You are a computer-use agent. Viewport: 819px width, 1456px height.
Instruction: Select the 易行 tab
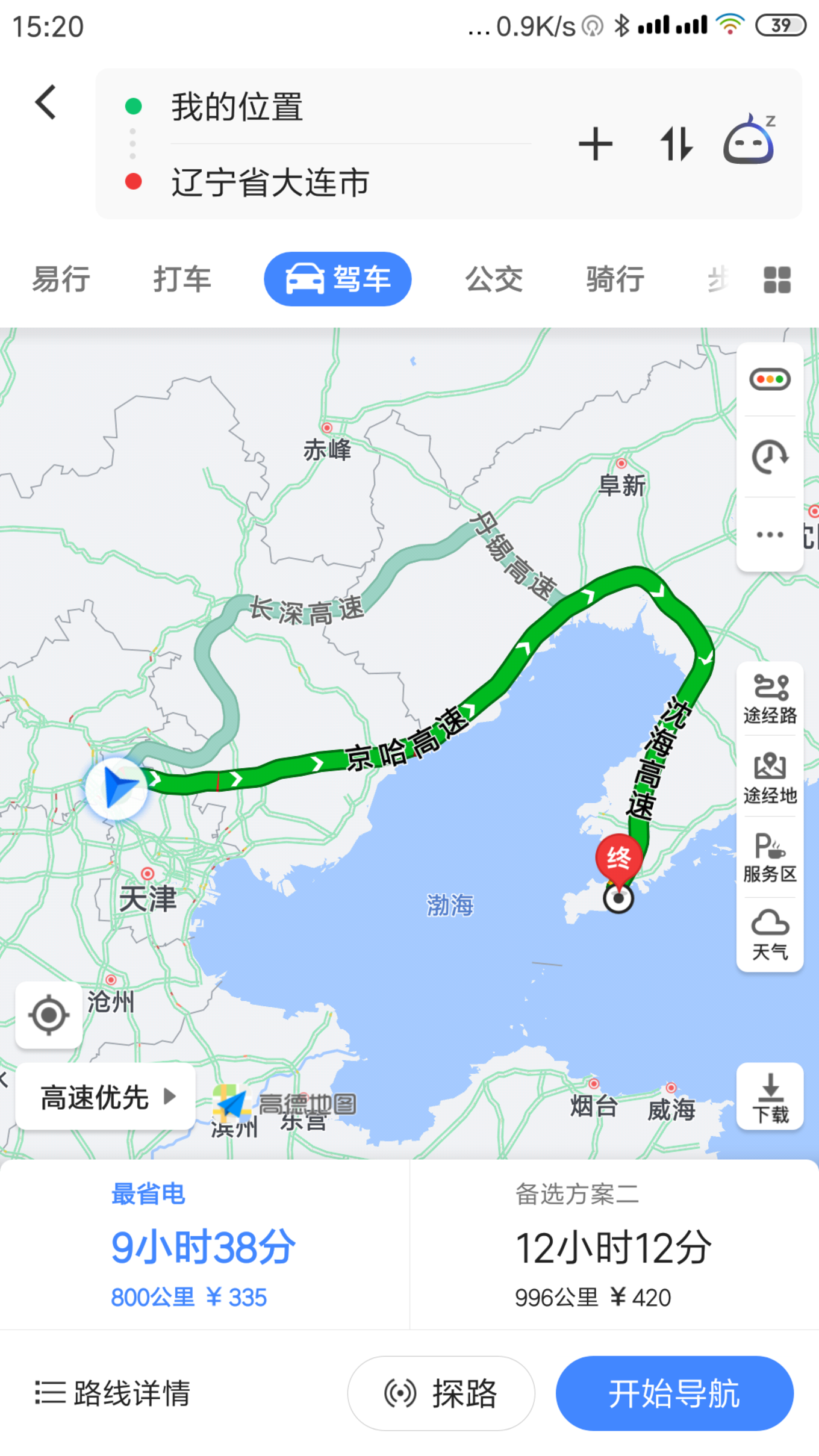coord(61,279)
